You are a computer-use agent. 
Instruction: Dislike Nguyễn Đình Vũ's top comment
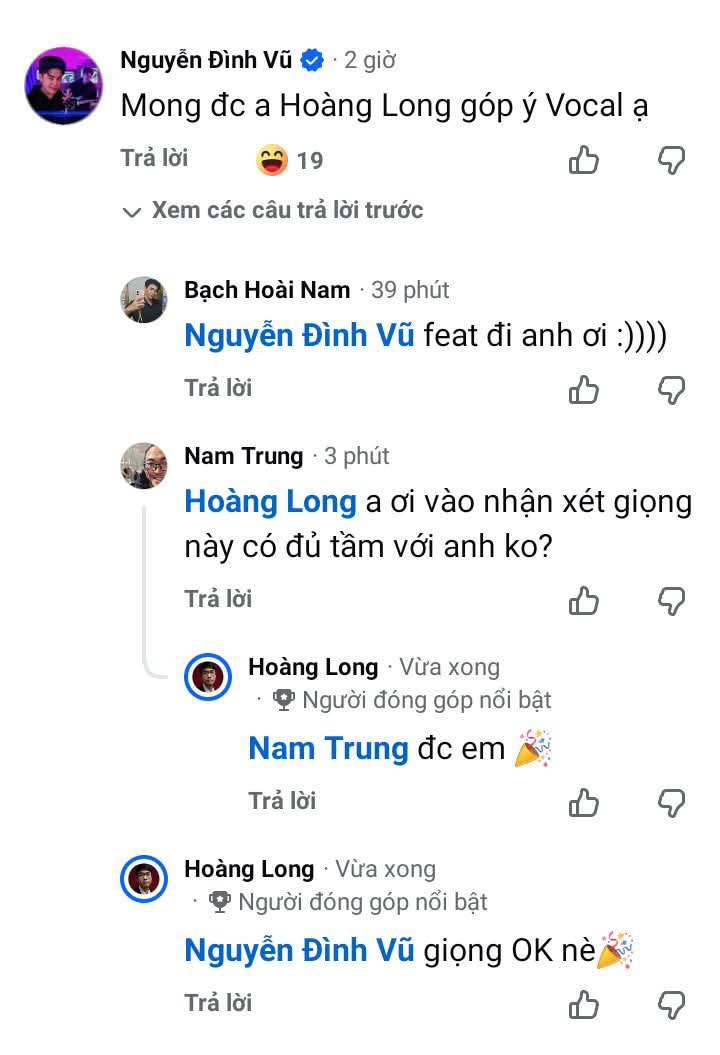[x=671, y=160]
